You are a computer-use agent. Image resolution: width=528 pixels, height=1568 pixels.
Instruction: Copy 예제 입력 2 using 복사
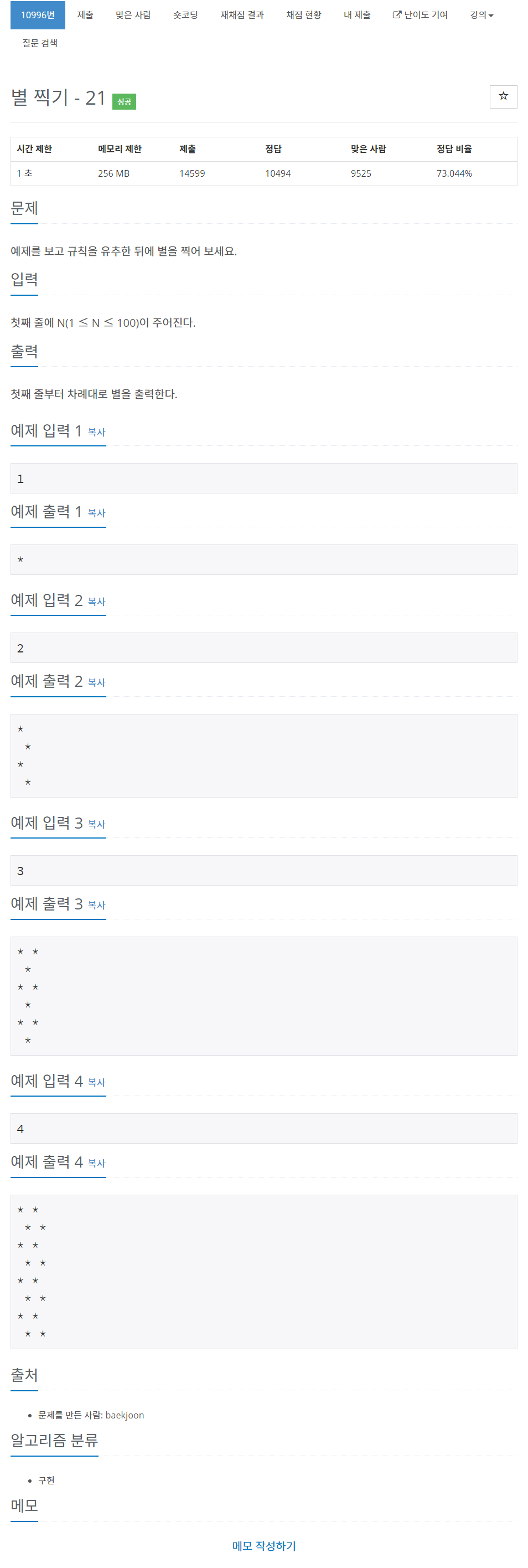tap(97, 602)
